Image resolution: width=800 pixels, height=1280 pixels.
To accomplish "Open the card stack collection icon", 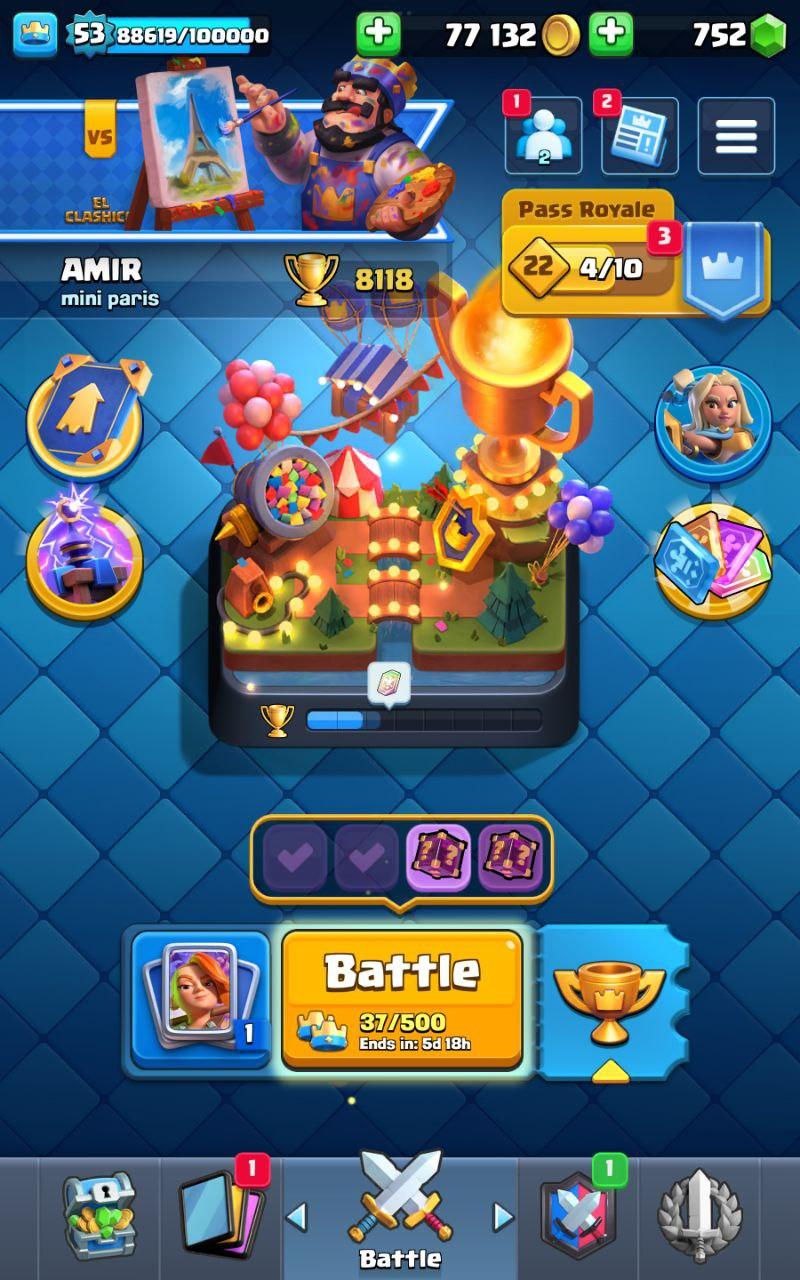I will [713, 560].
